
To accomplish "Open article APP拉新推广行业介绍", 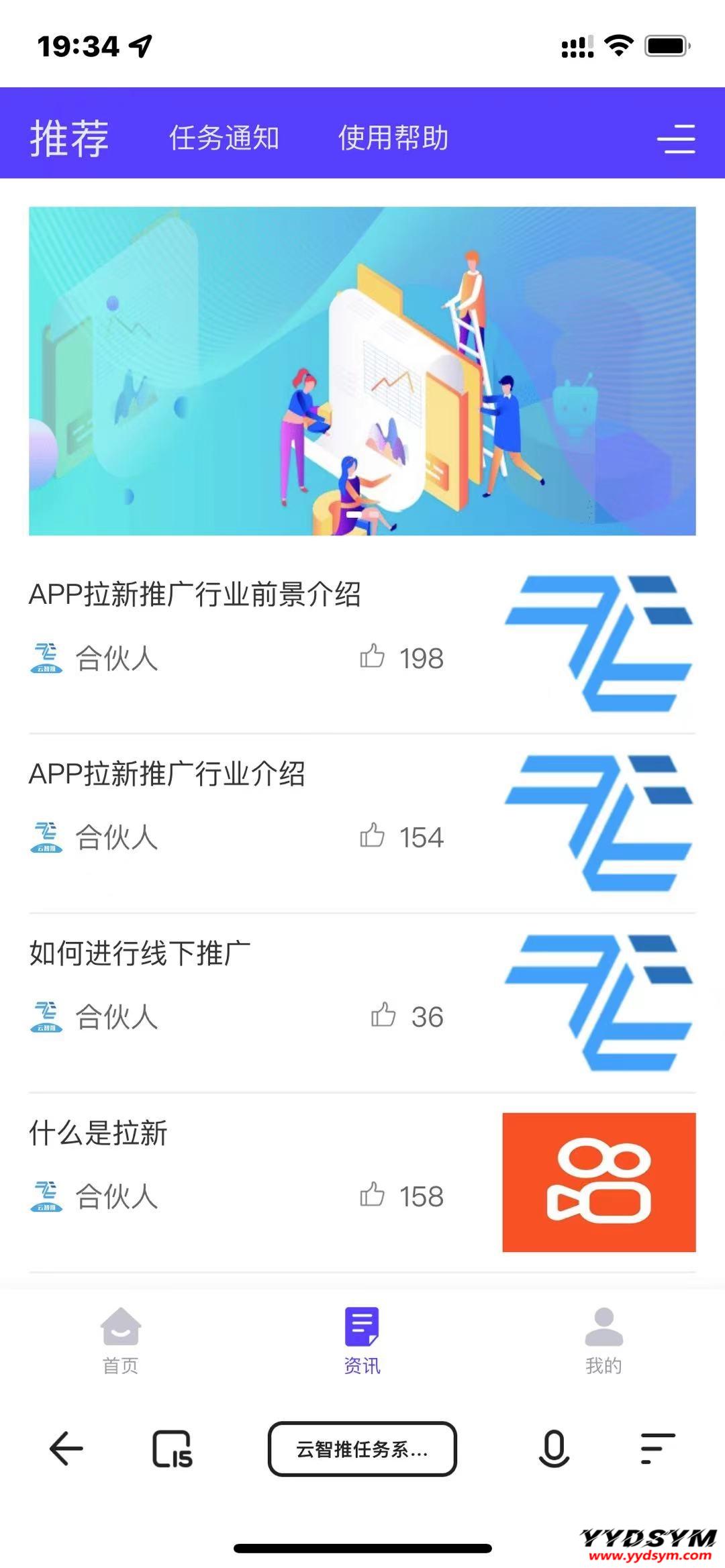I will (166, 774).
